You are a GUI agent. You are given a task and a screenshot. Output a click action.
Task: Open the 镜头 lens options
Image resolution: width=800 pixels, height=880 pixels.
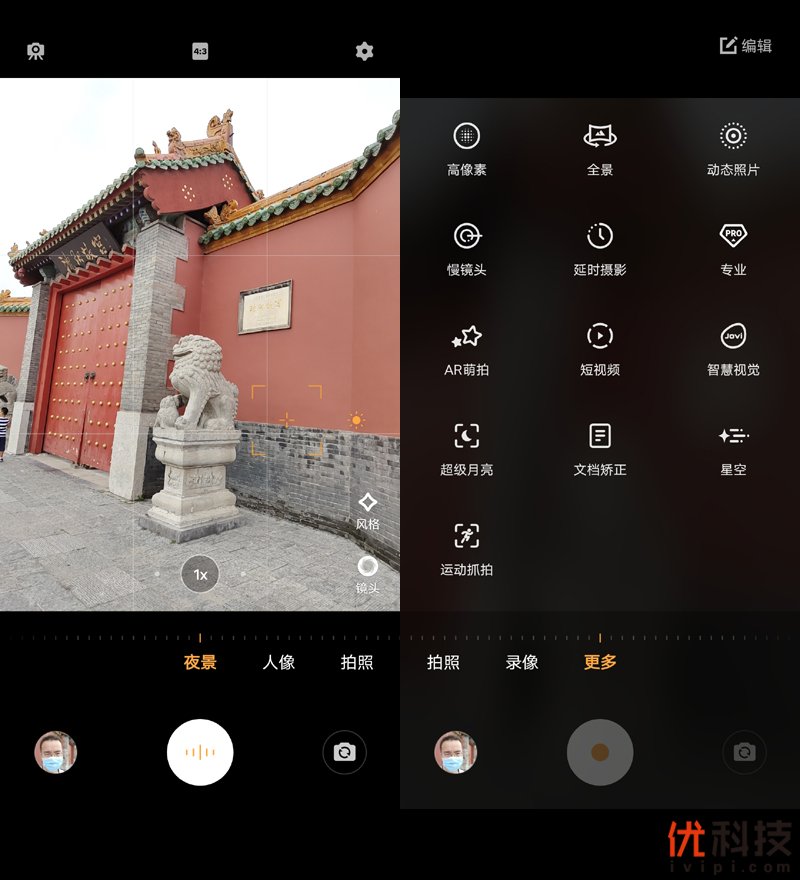pos(367,574)
